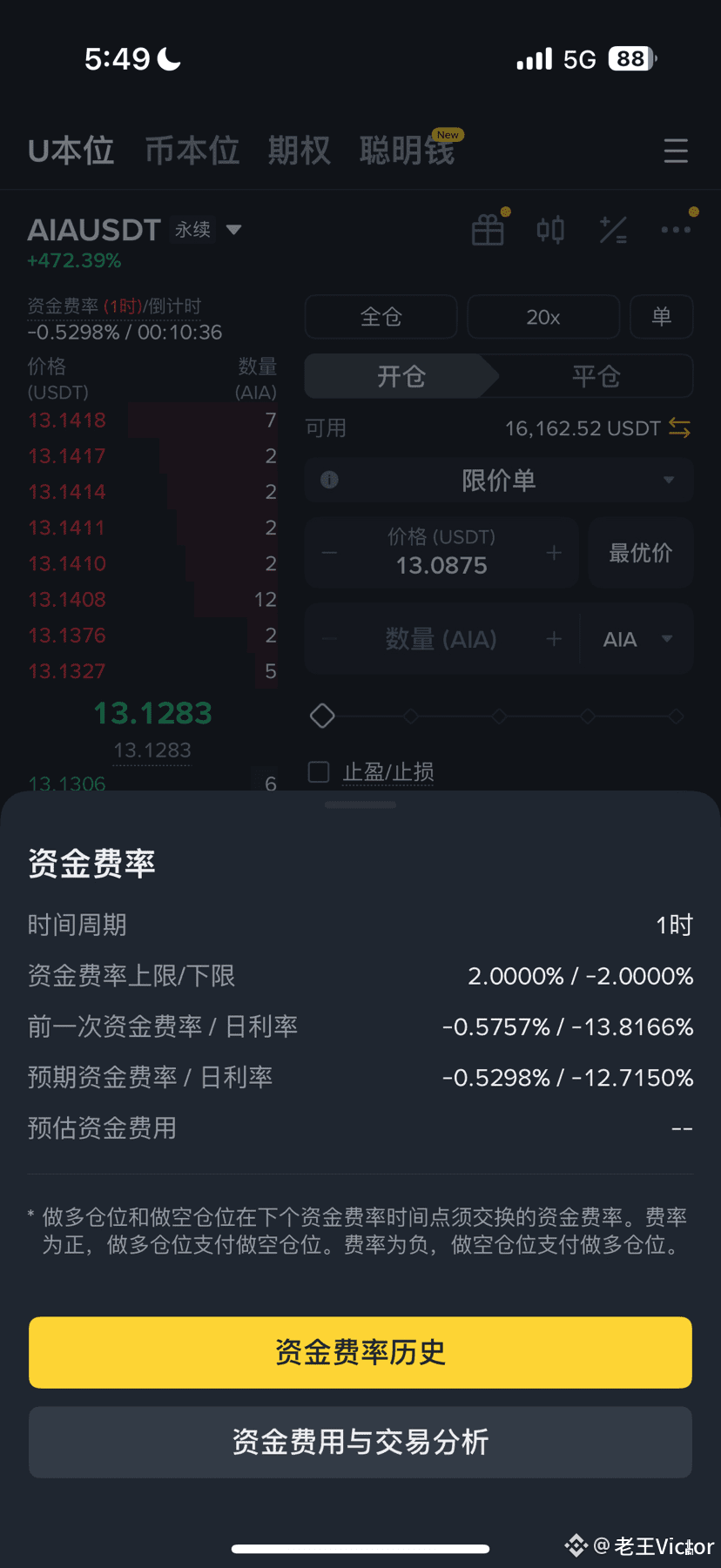The height and width of the screenshot is (1568, 721).
Task: Open the calculator icon
Action: 613,230
